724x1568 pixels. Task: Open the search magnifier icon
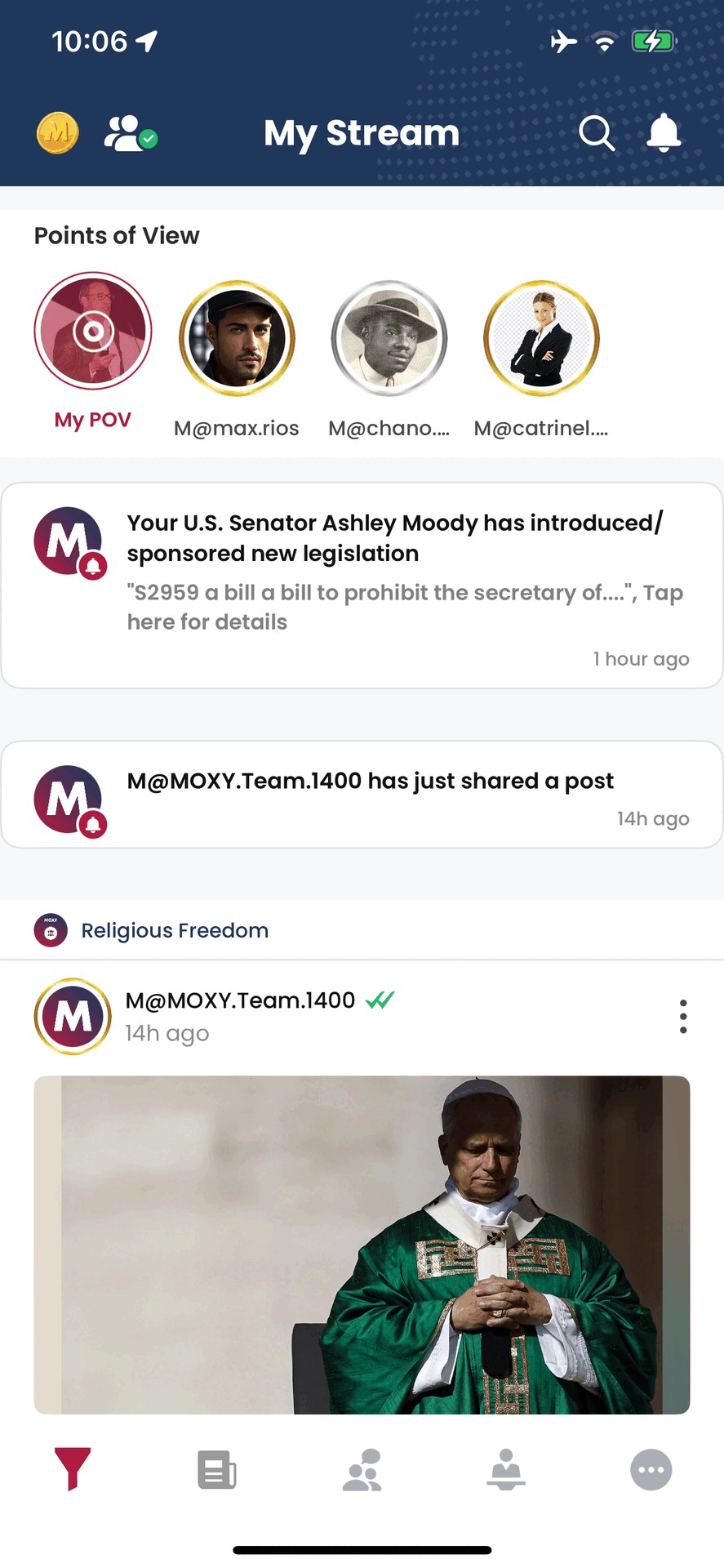pyautogui.click(x=596, y=133)
